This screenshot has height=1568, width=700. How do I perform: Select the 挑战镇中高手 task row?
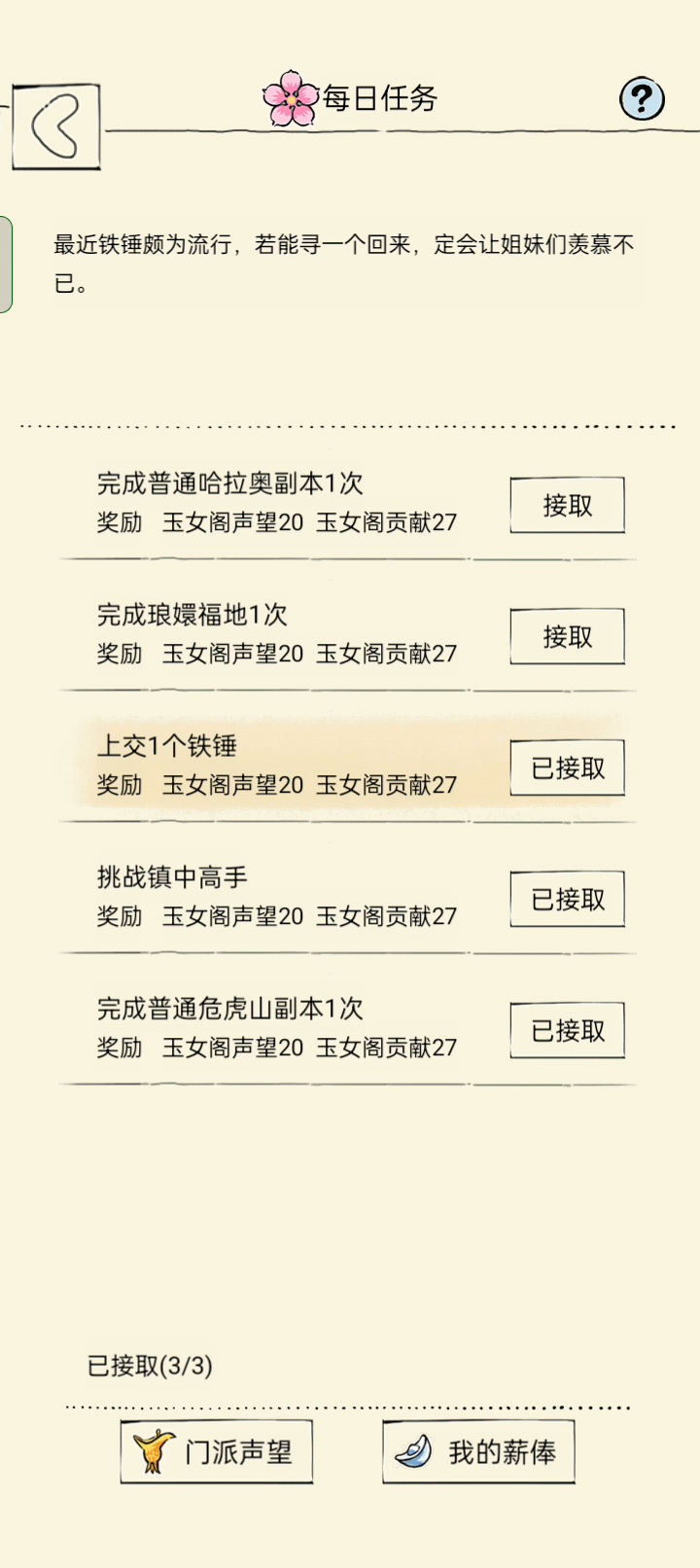pos(347,897)
